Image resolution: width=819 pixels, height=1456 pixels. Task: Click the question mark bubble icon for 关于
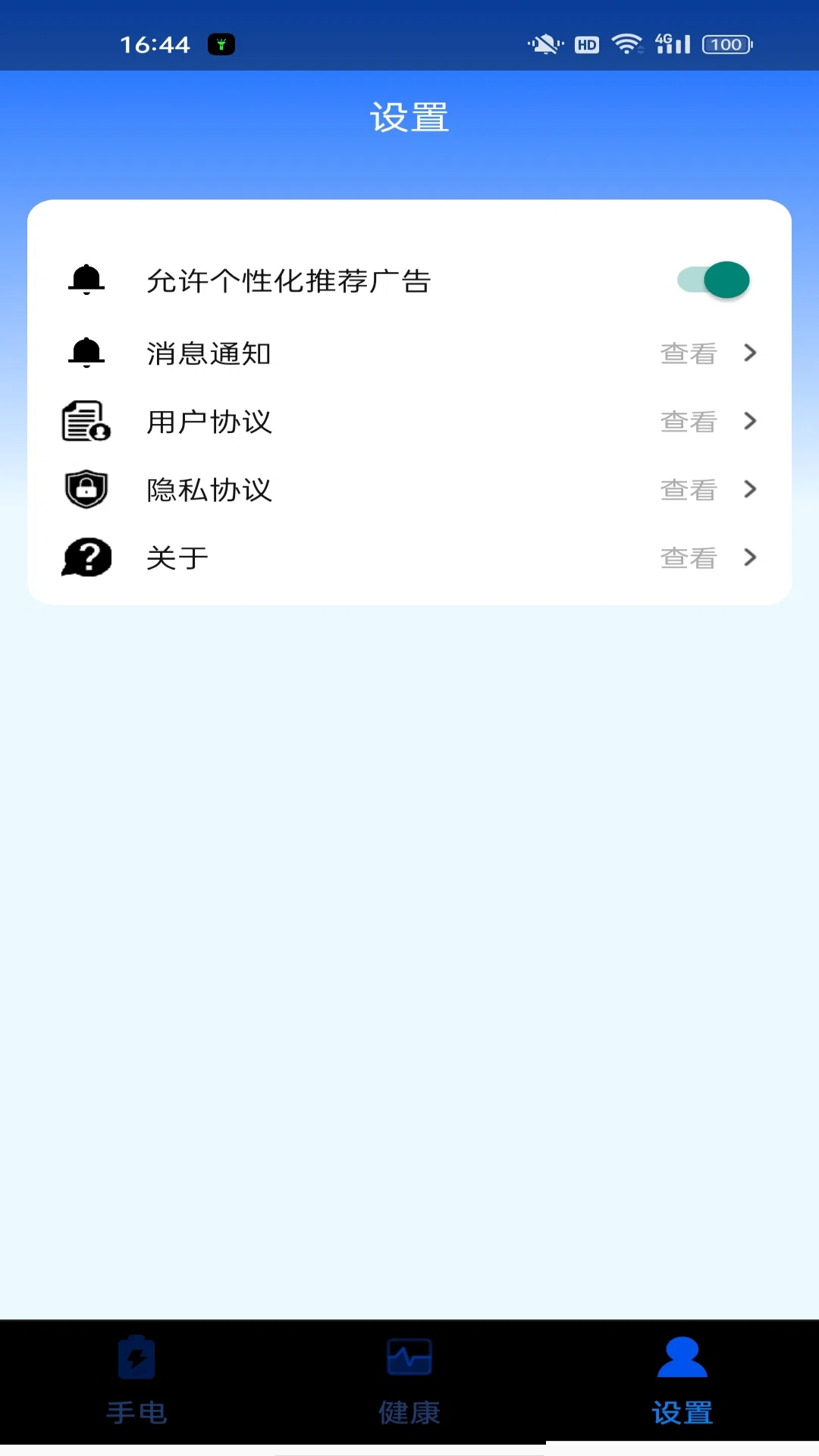(86, 557)
